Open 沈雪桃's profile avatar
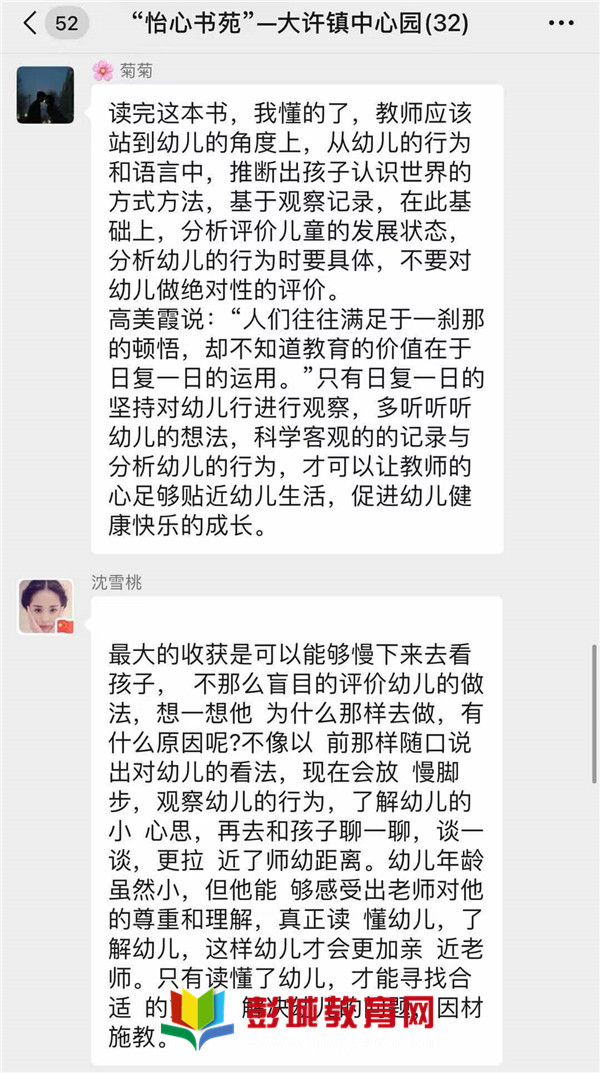The height and width of the screenshot is (1073, 600). point(45,606)
